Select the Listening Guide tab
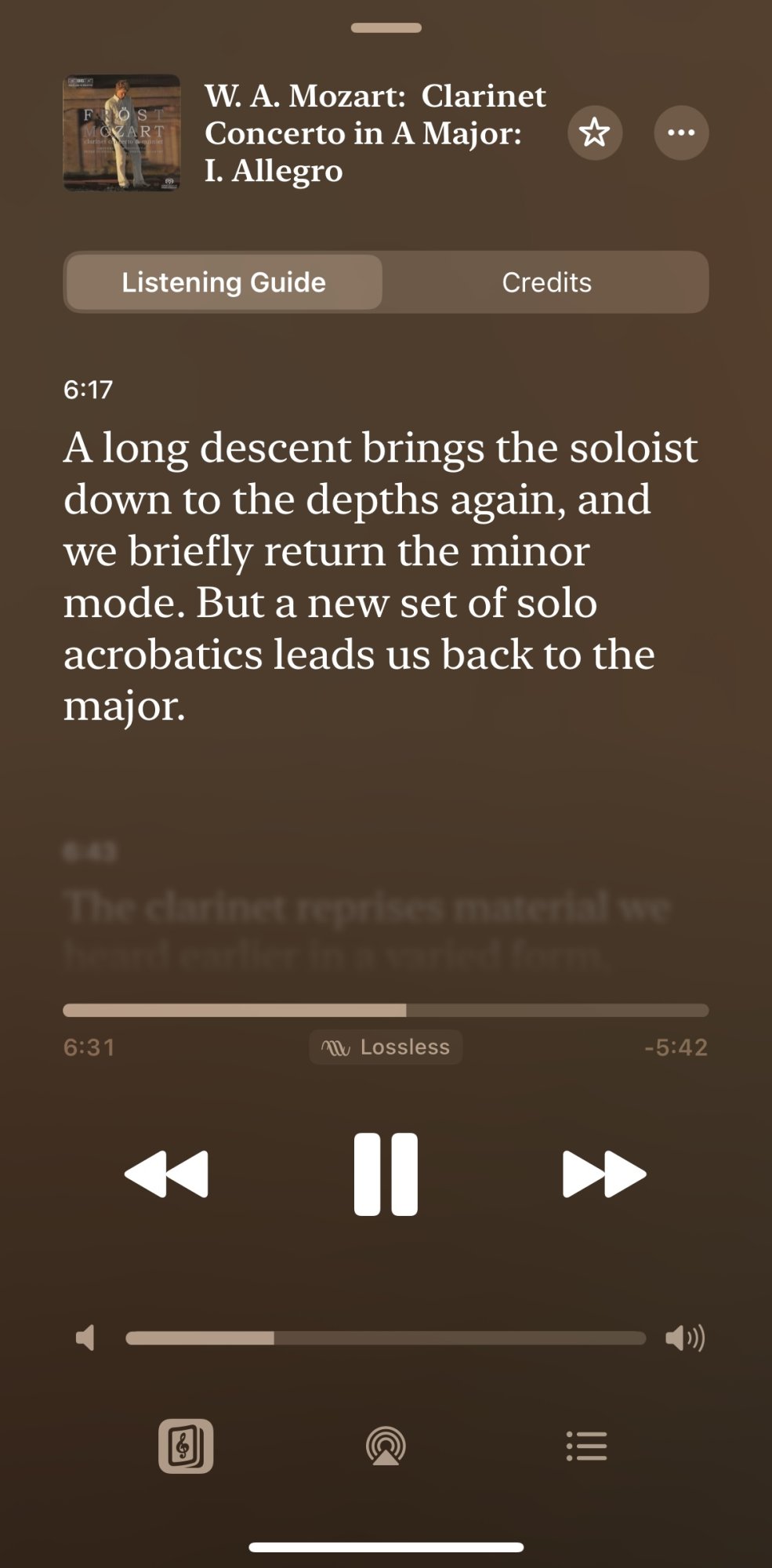Screen dimensions: 772x1568 coord(223,282)
